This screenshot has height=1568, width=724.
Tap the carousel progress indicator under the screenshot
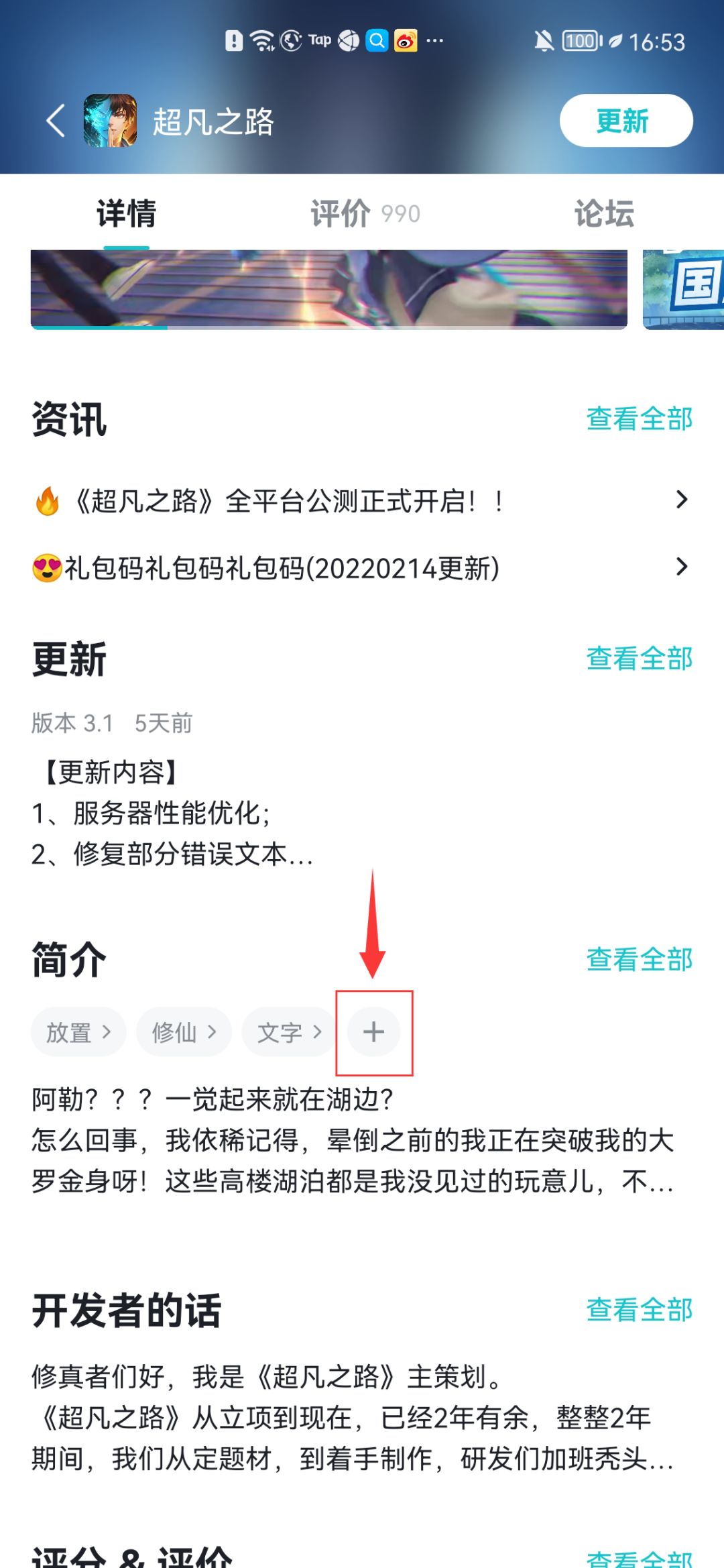[98, 328]
